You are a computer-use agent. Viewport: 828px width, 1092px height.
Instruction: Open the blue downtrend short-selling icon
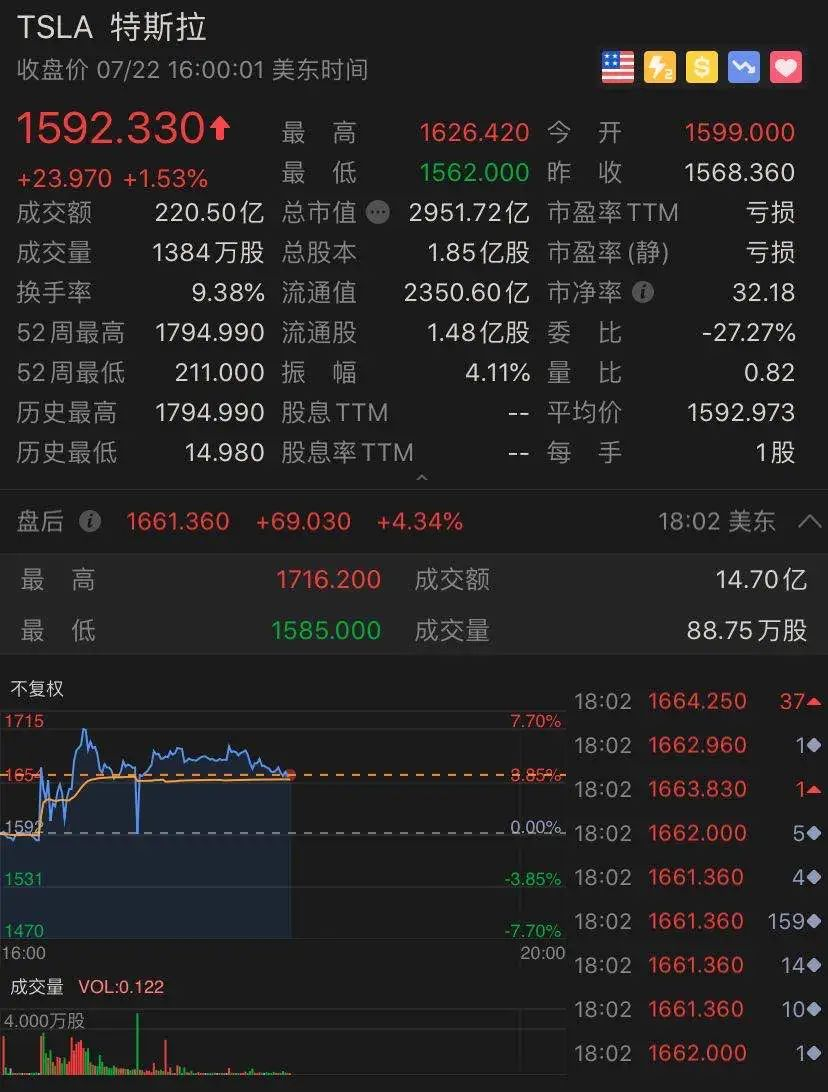click(744, 67)
